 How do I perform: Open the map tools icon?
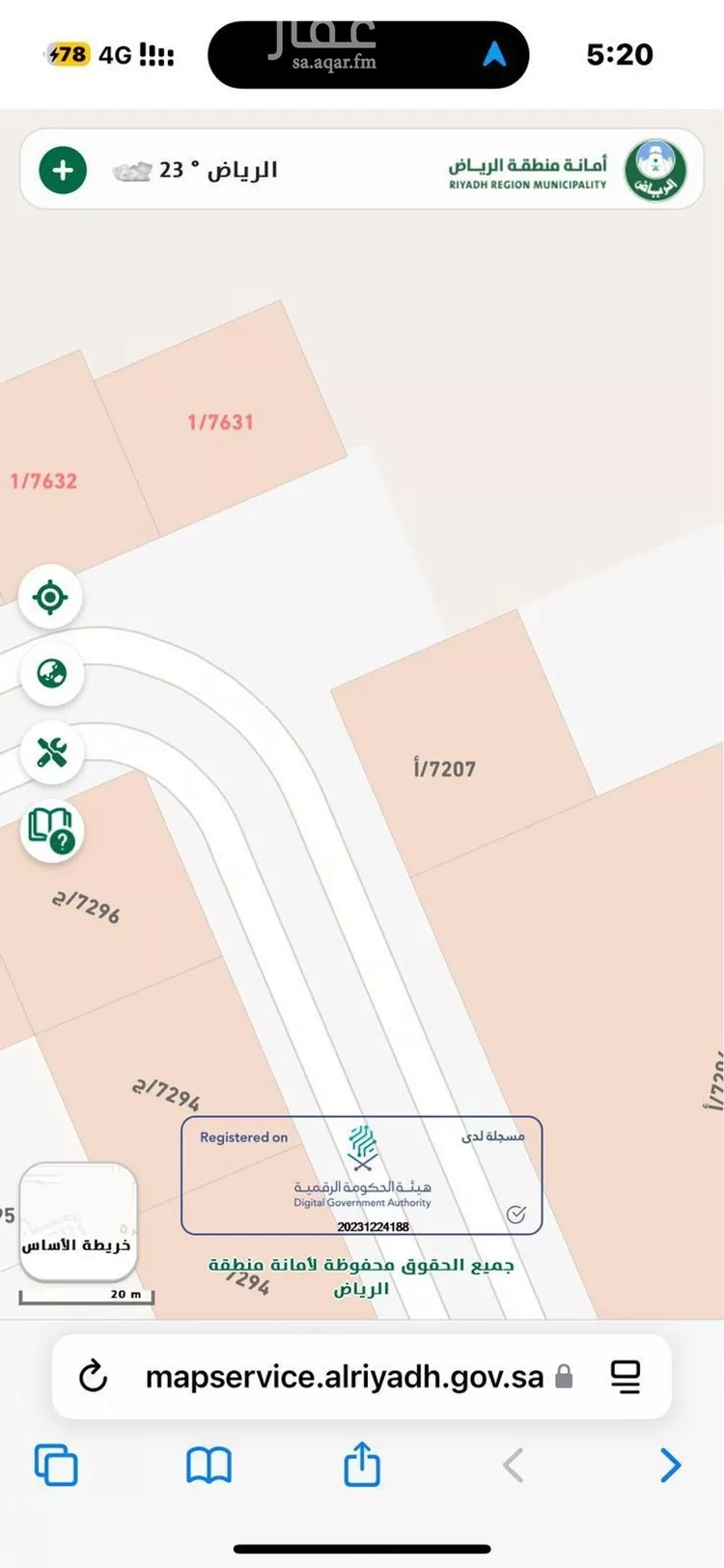point(51,752)
